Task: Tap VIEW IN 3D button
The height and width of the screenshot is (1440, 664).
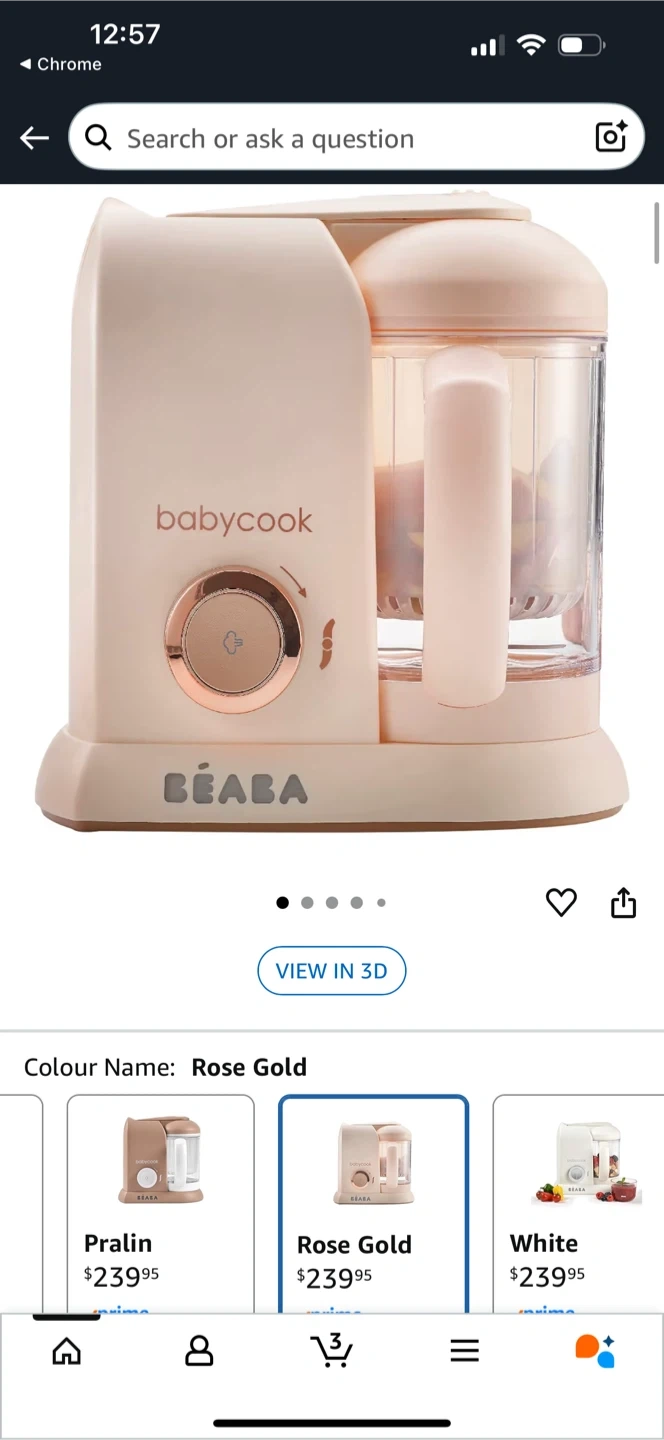Action: pos(331,971)
